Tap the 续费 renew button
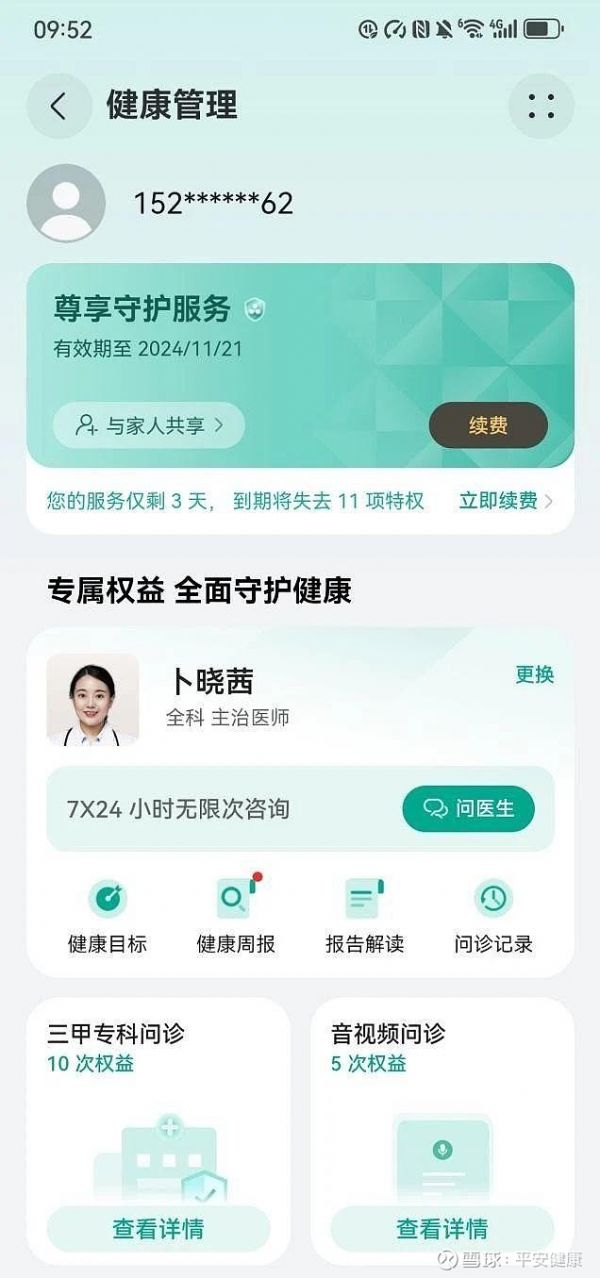Image resolution: width=600 pixels, height=1278 pixels. [488, 425]
